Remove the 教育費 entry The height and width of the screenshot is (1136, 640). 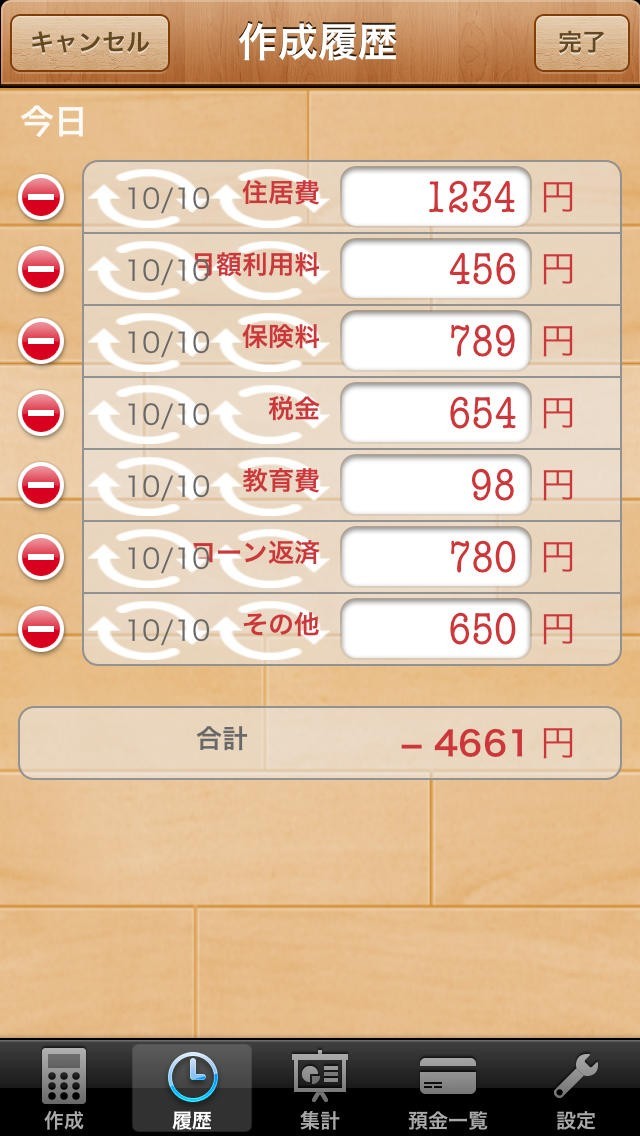(x=41, y=485)
